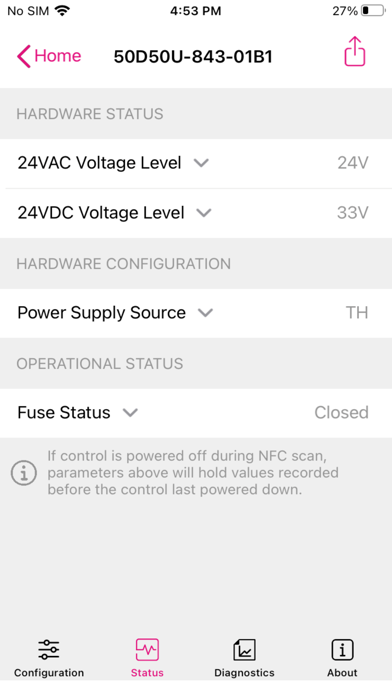
Task: Go back to Home
Action: pos(49,56)
